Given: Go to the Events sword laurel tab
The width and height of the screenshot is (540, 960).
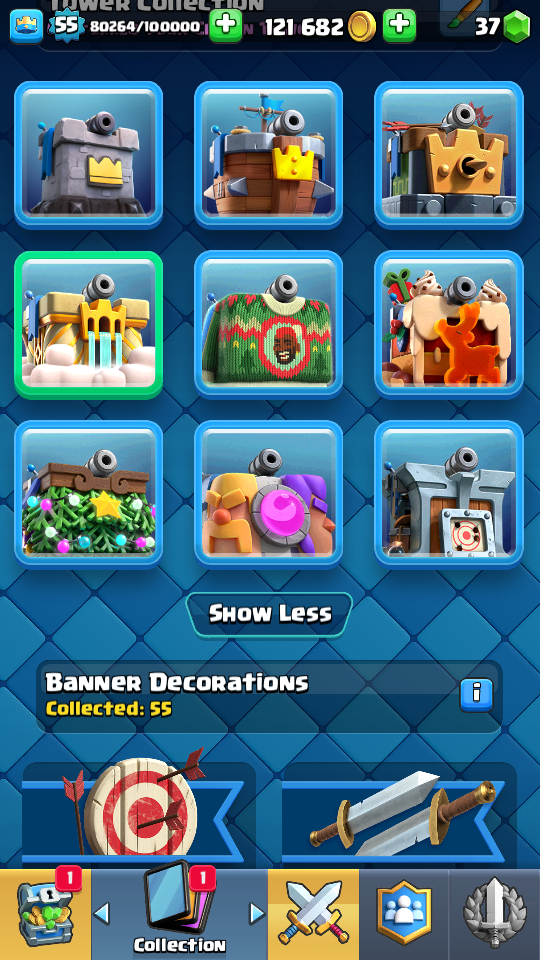Looking at the screenshot, I should [x=495, y=914].
